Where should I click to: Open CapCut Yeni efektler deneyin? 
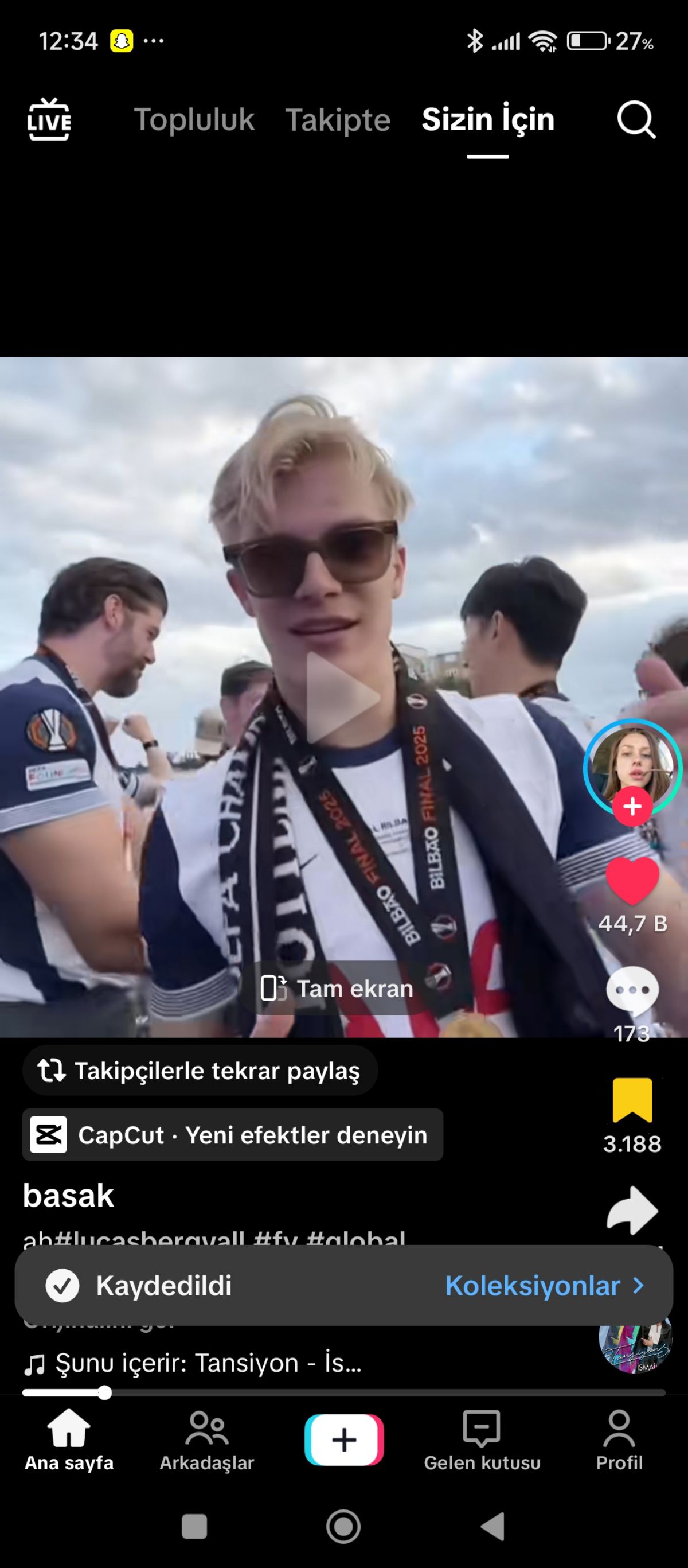tap(233, 1135)
